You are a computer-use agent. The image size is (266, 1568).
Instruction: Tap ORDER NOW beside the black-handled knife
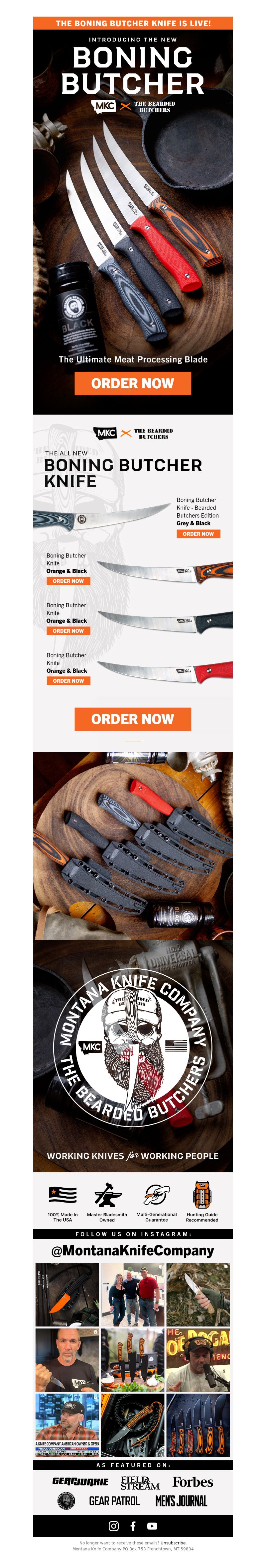(x=68, y=631)
